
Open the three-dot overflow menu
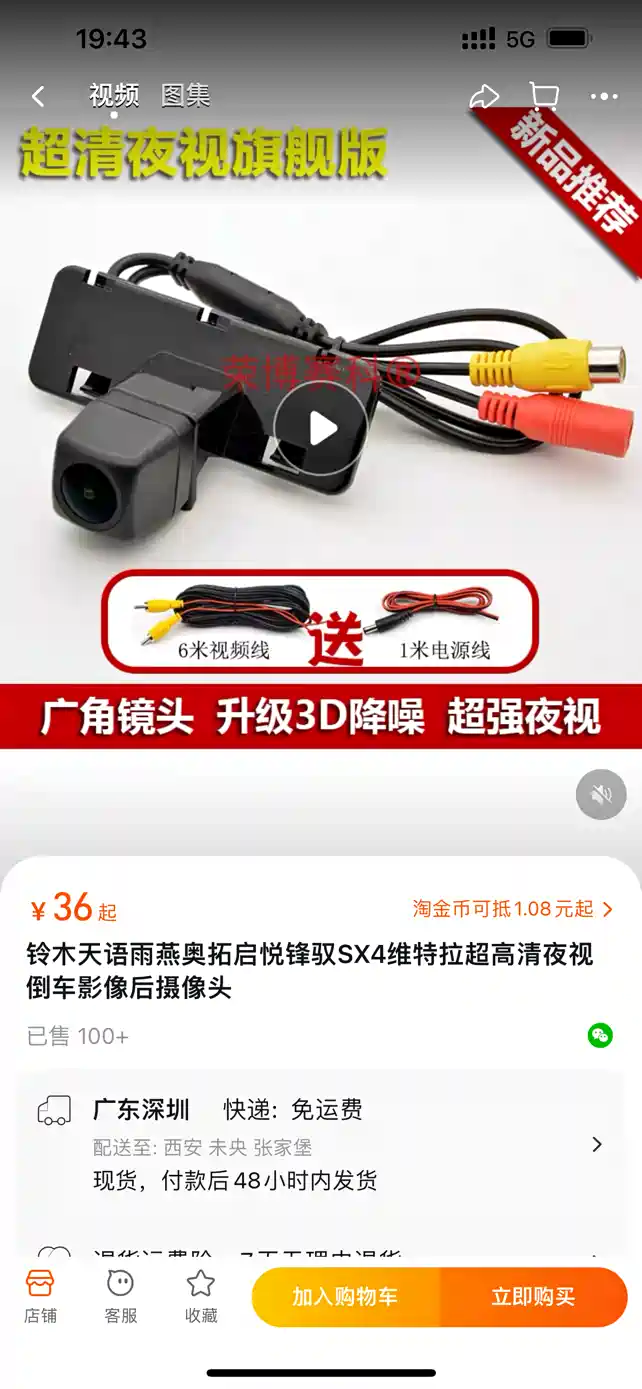tap(604, 97)
